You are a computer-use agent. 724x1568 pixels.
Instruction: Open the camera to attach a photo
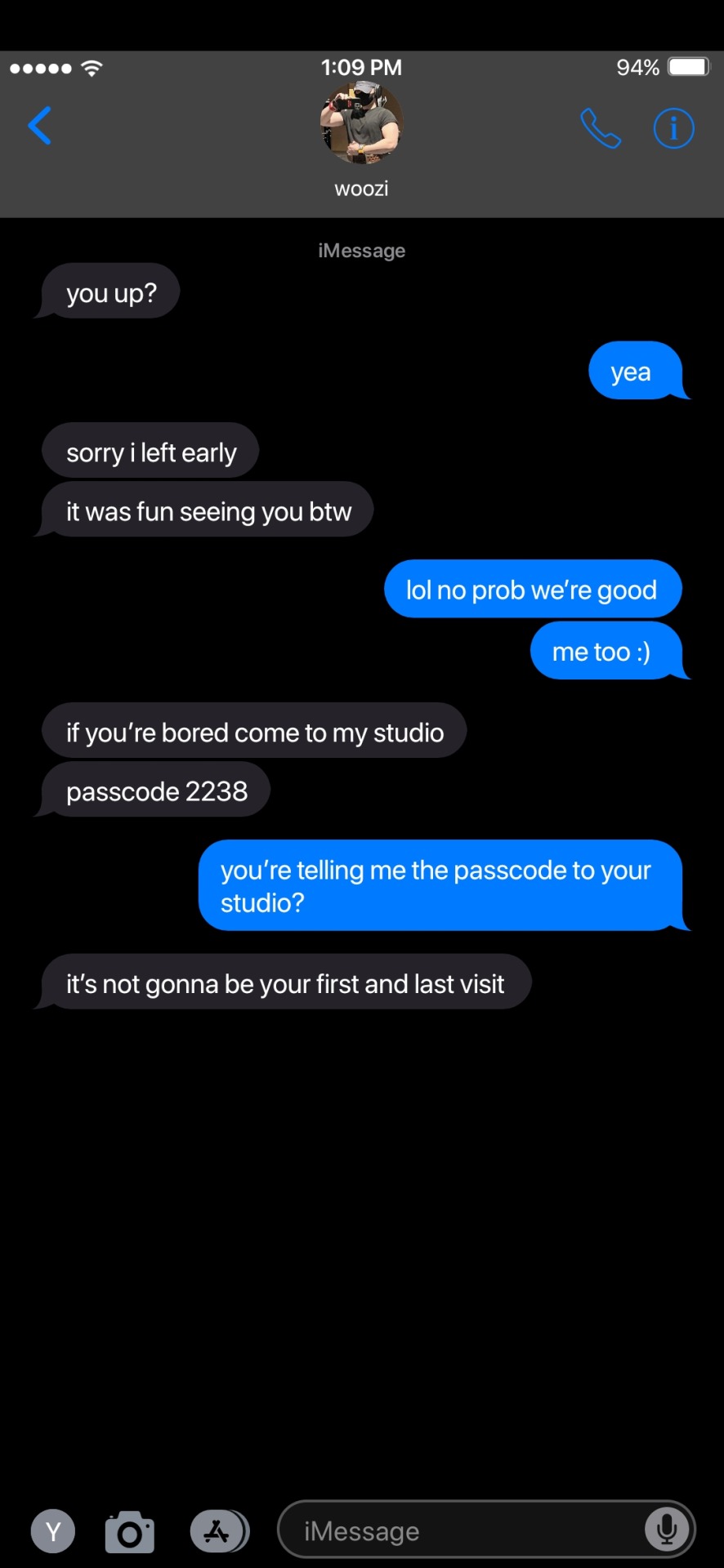[130, 1532]
